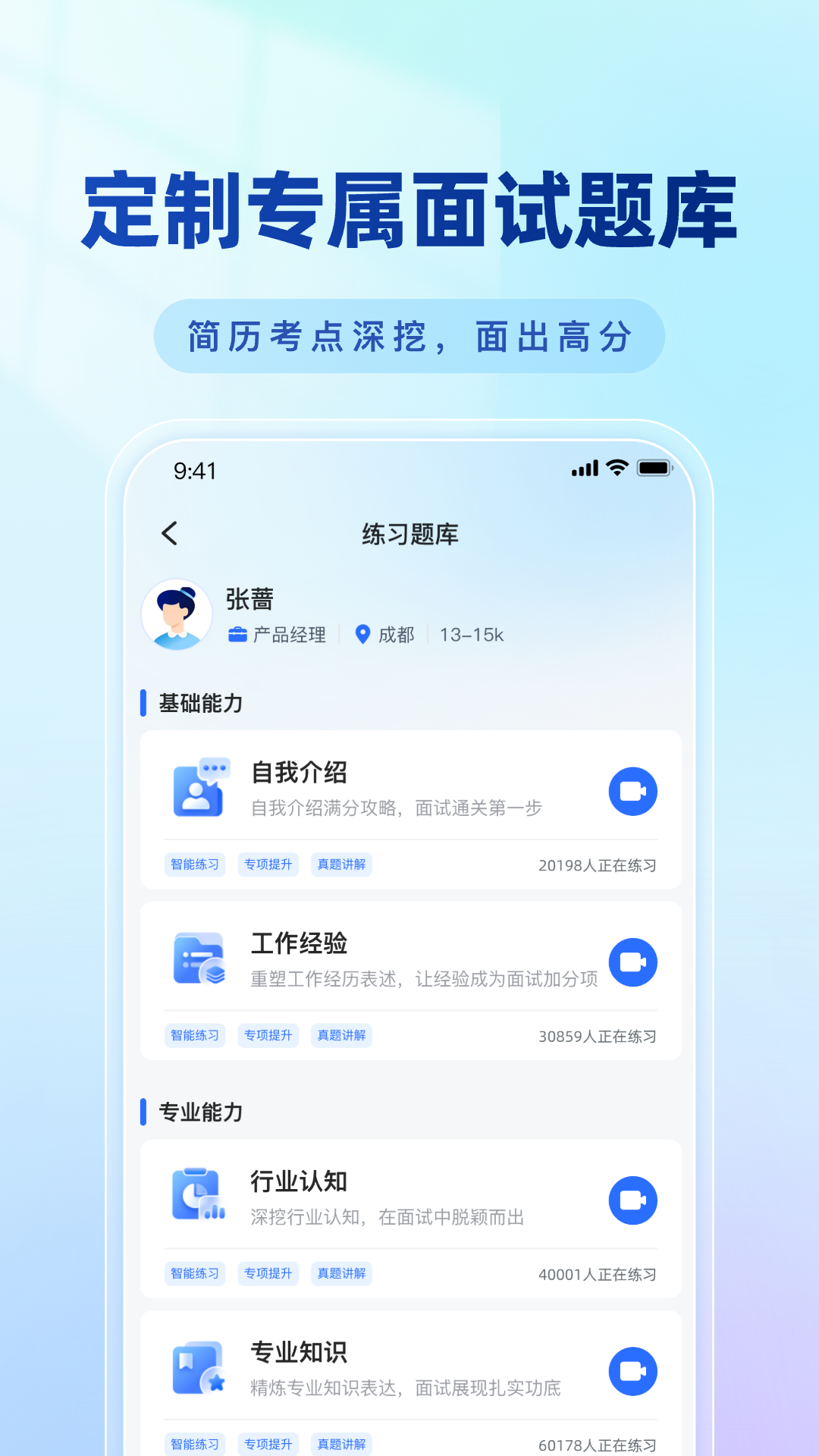
Task: Switch to 专项提升 under 工作经验
Action: [x=268, y=1035]
